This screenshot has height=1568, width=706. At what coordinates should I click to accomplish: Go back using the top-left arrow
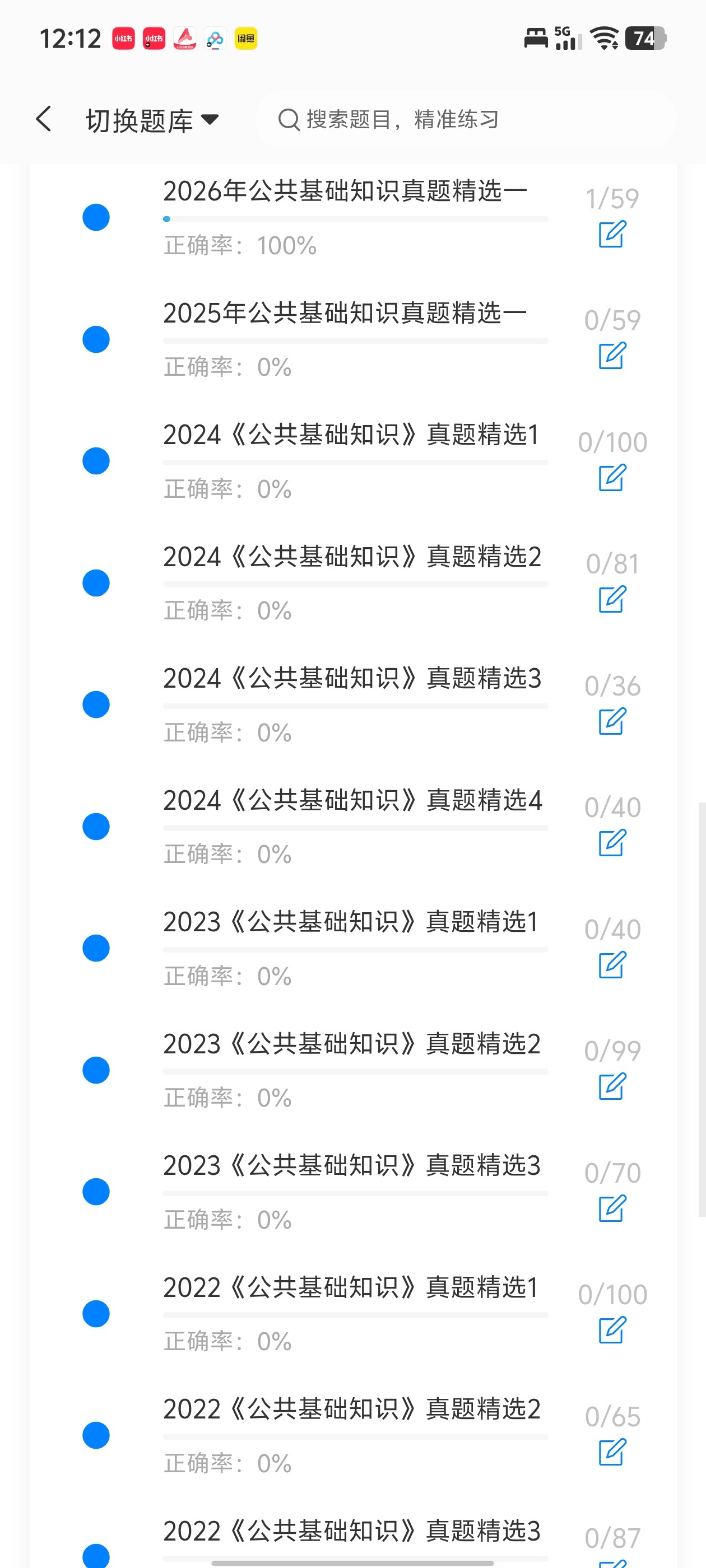(x=44, y=119)
